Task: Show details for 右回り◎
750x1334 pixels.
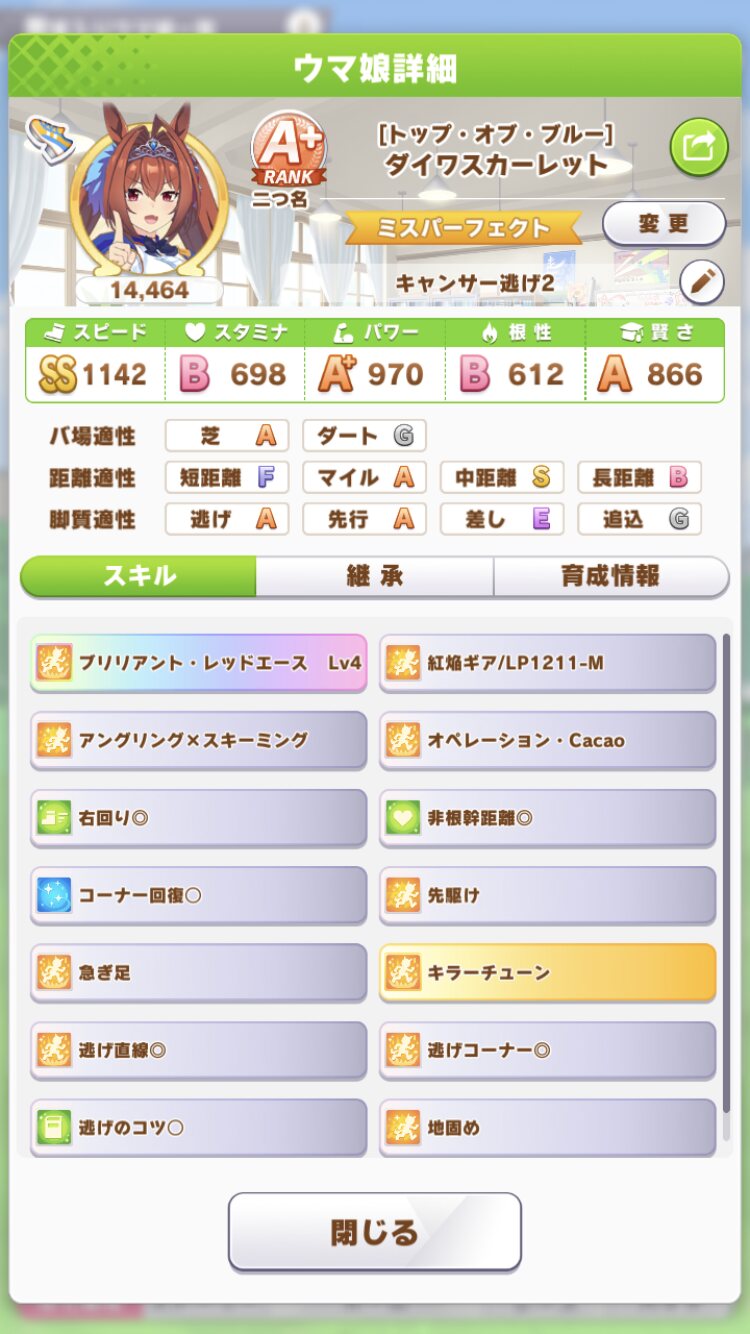Action: click(x=198, y=817)
